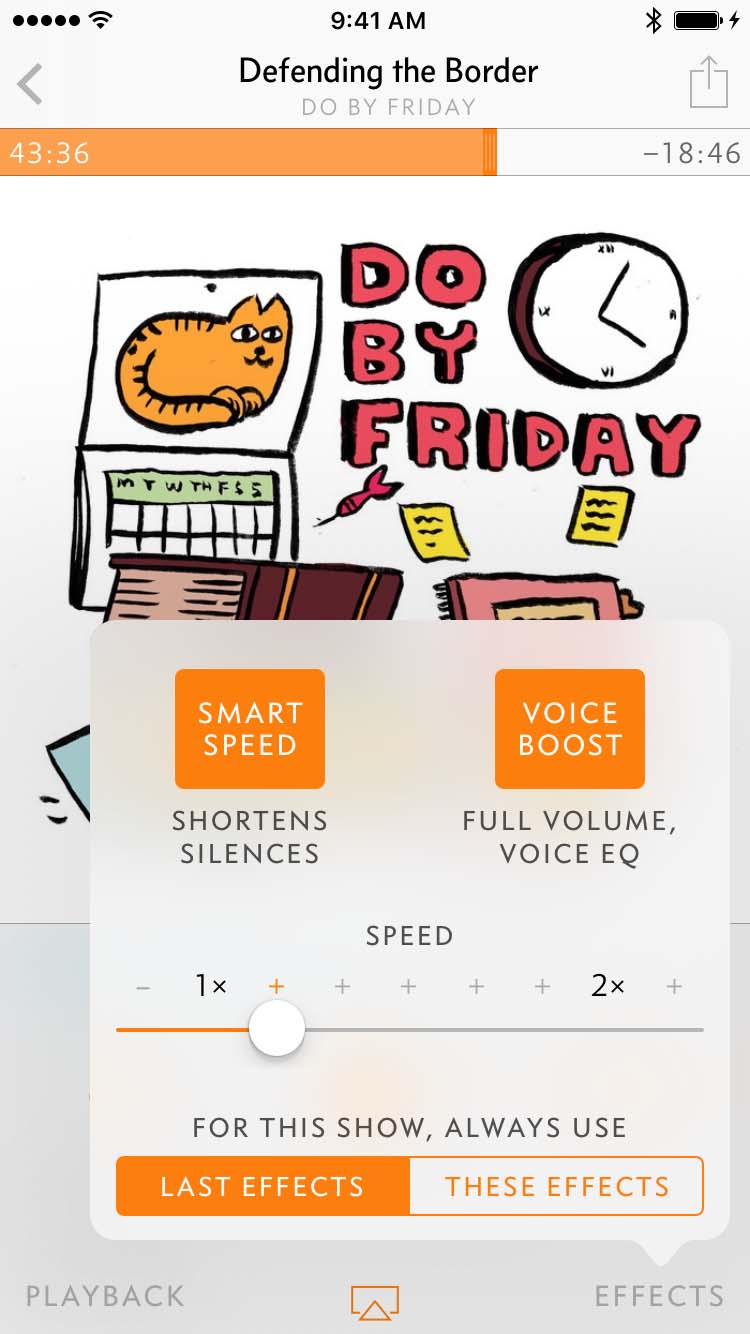Select the These Effects option
The image size is (750, 1334).
tap(556, 1187)
